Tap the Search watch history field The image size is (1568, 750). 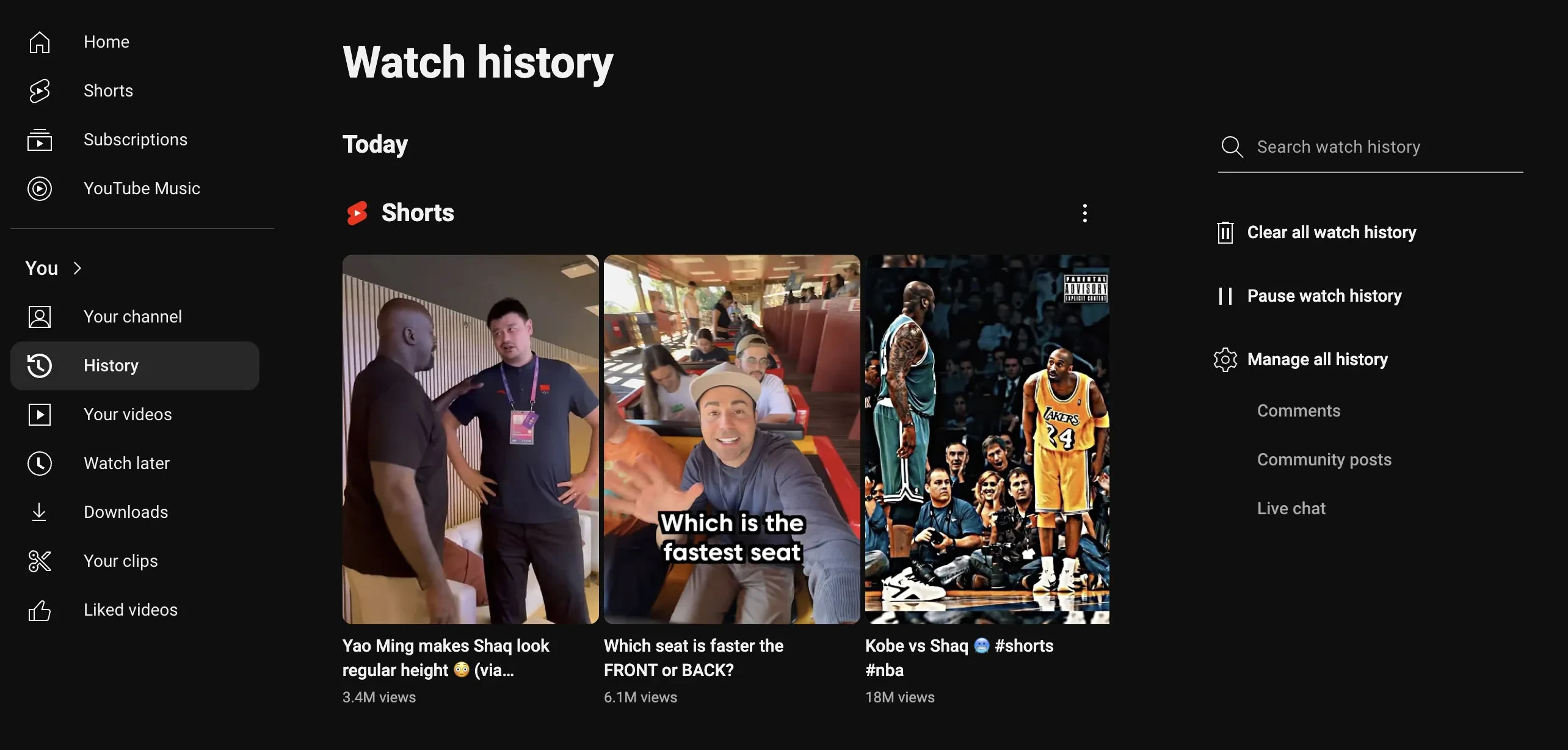tap(1368, 147)
